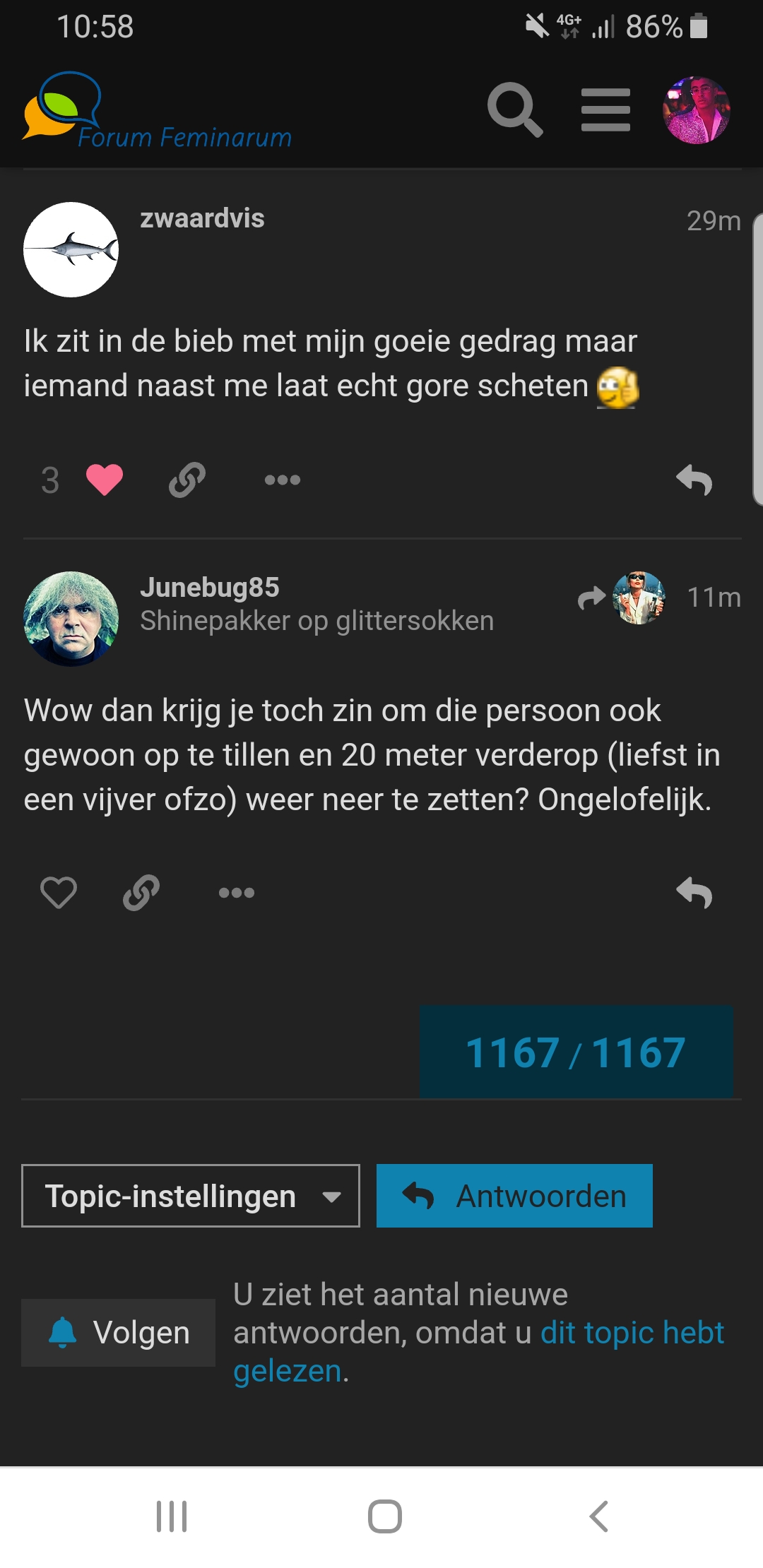Reply to Junebug85's post
The width and height of the screenshot is (763, 1568).
pyautogui.click(x=694, y=893)
